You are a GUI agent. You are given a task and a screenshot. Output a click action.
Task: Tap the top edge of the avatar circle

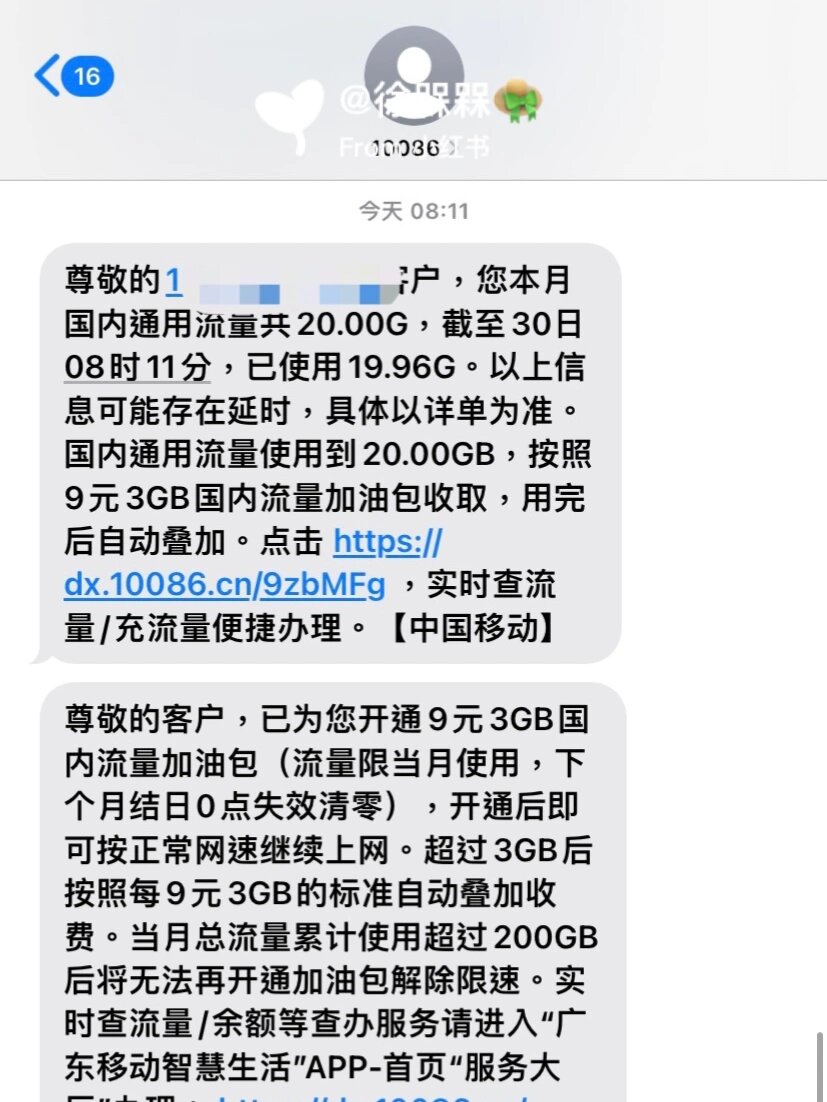[x=413, y=32]
